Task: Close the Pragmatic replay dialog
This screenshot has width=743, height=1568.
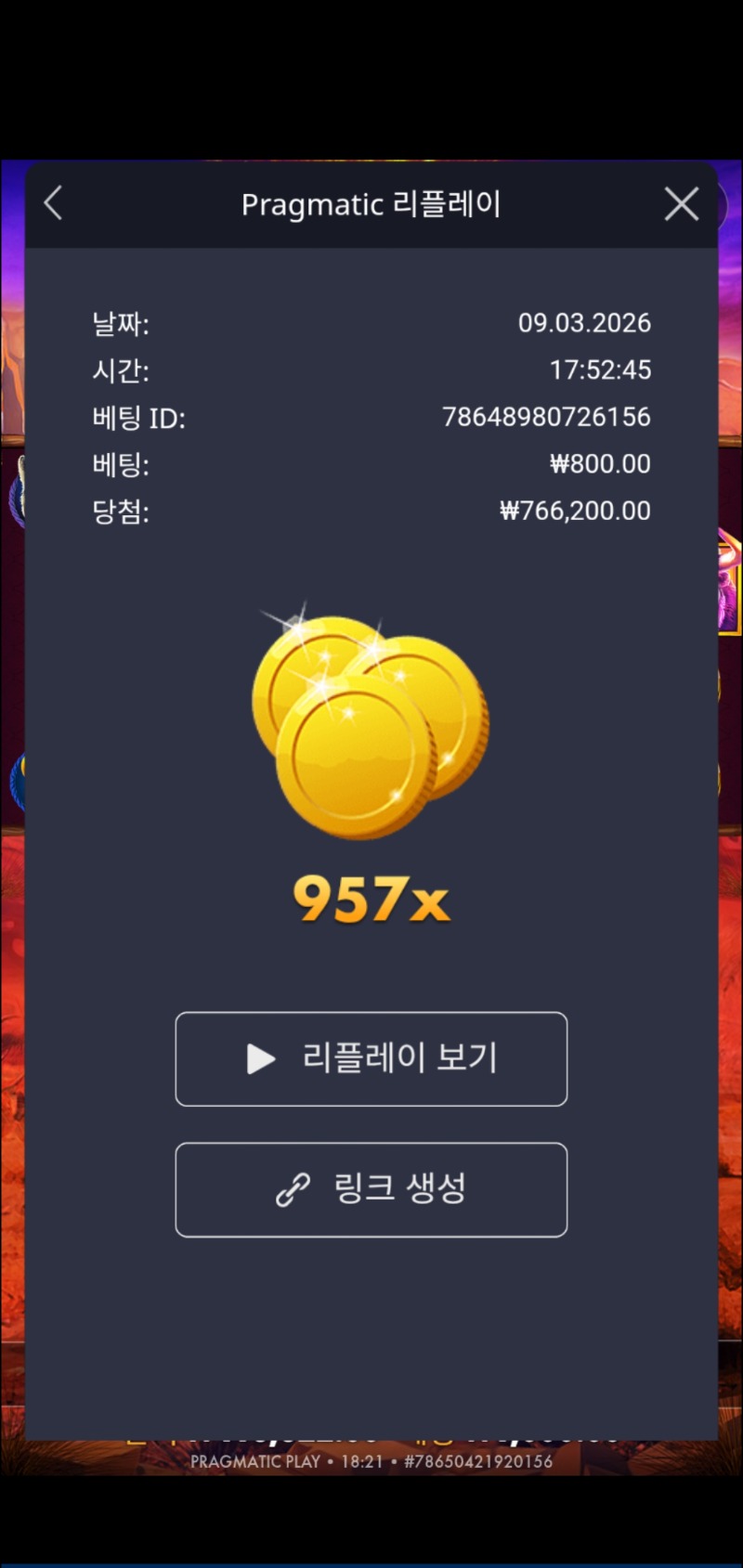Action: [682, 204]
